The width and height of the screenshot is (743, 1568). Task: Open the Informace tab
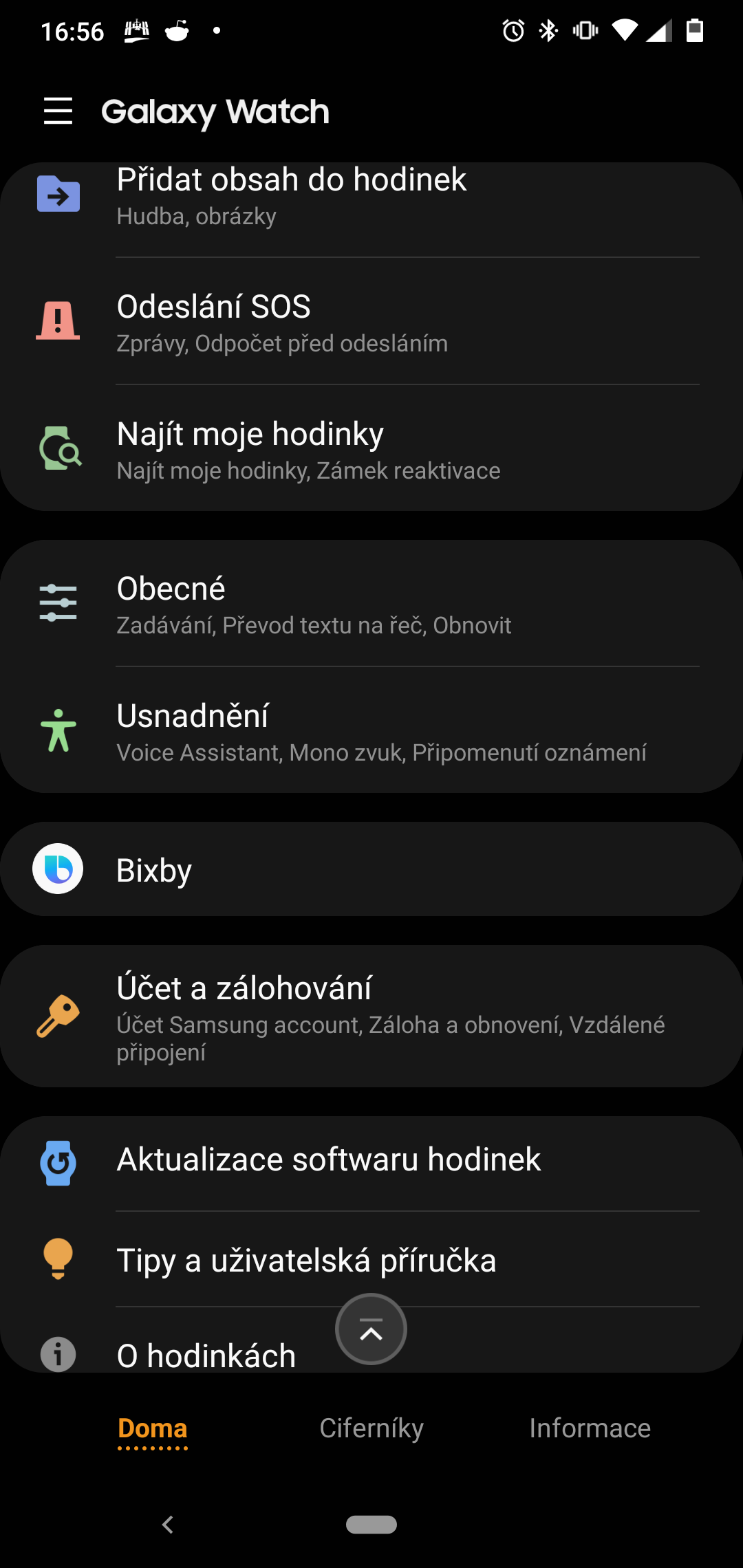coord(590,1428)
